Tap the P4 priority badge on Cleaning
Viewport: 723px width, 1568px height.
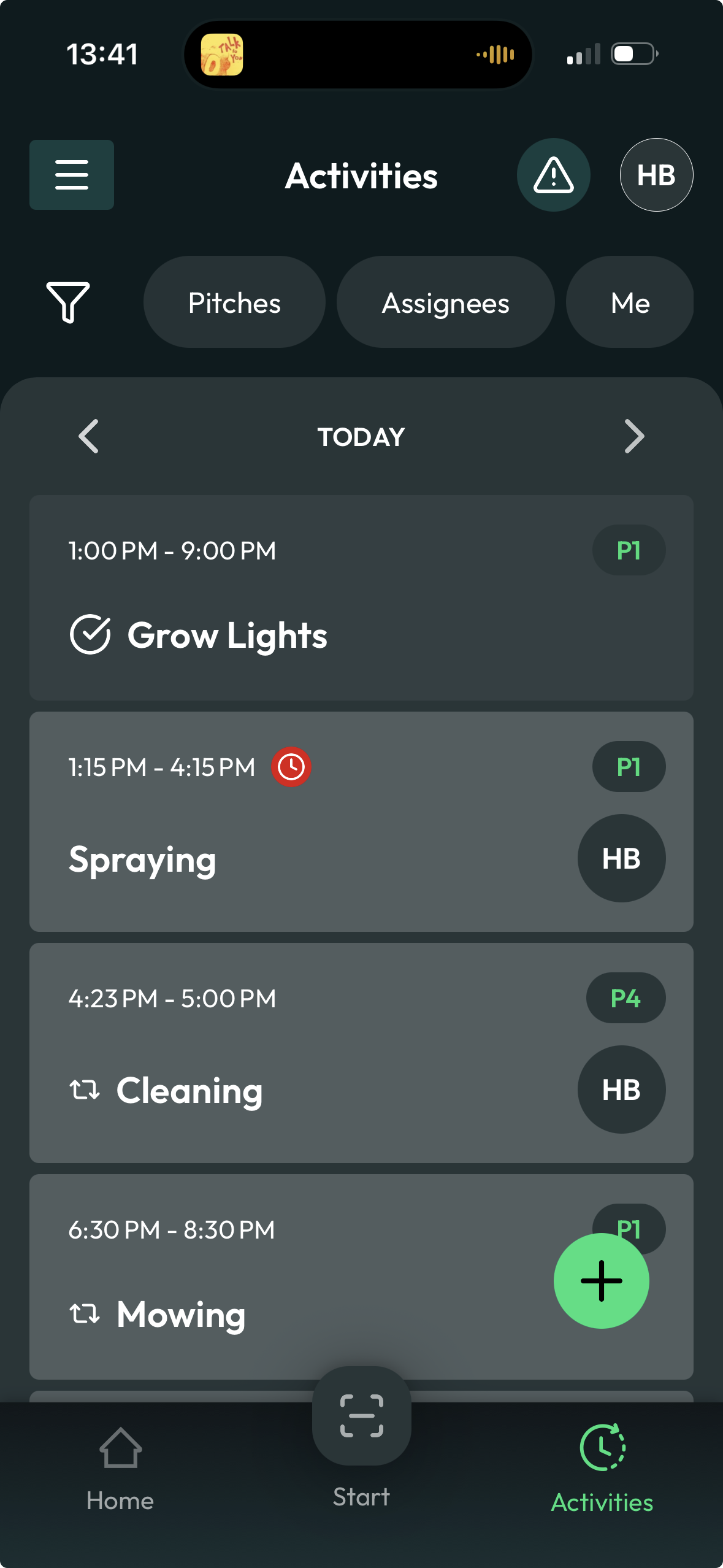[x=625, y=998]
